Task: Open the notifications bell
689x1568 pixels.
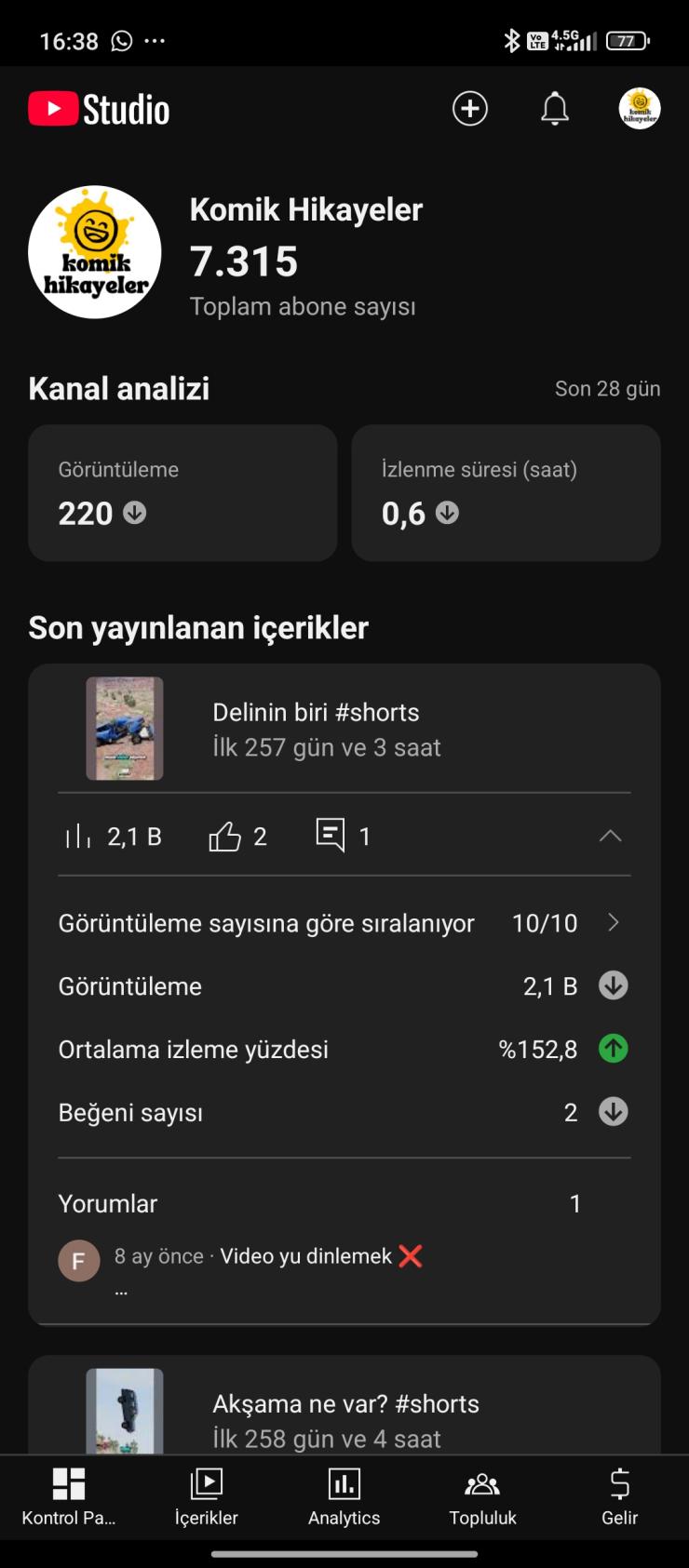Action: pos(555,109)
